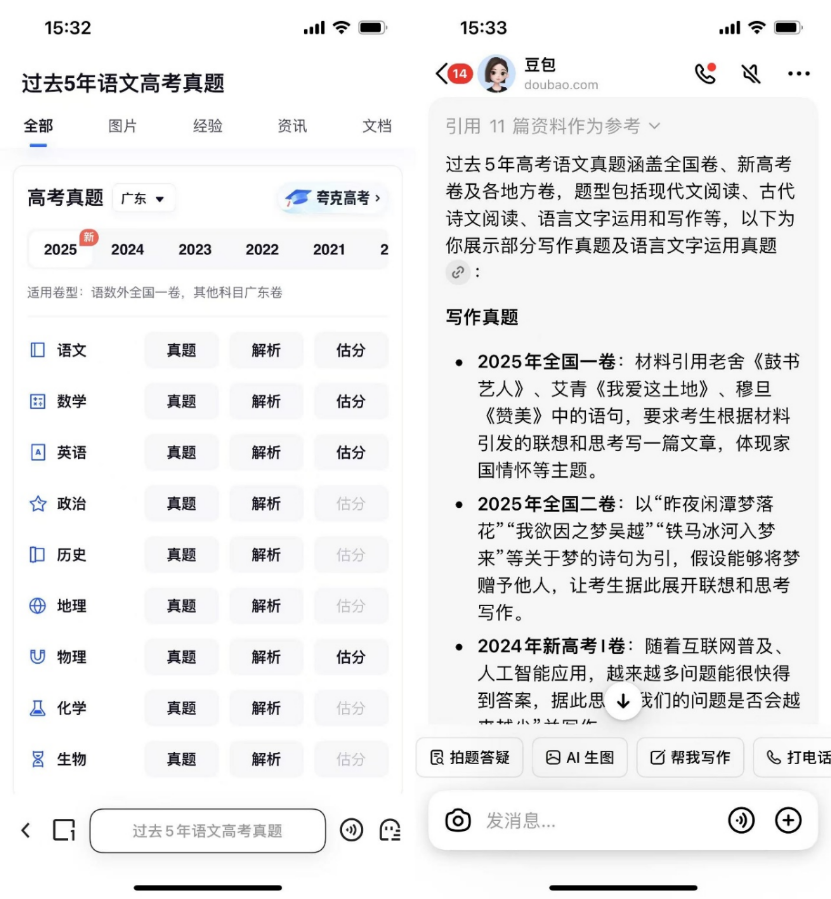
Task: Toggle the mute speaker icon
Action: click(x=751, y=73)
